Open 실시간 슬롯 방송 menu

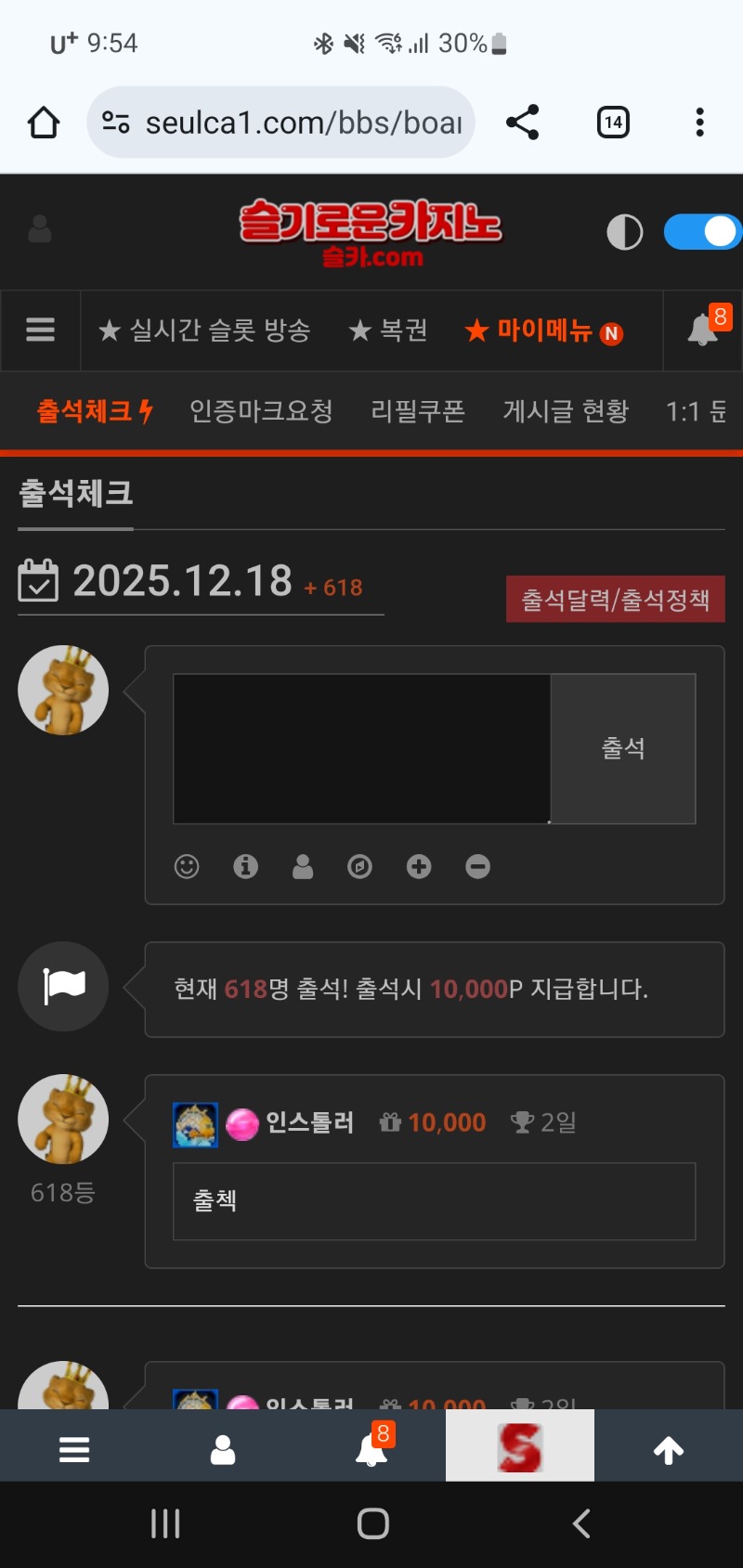click(x=205, y=330)
